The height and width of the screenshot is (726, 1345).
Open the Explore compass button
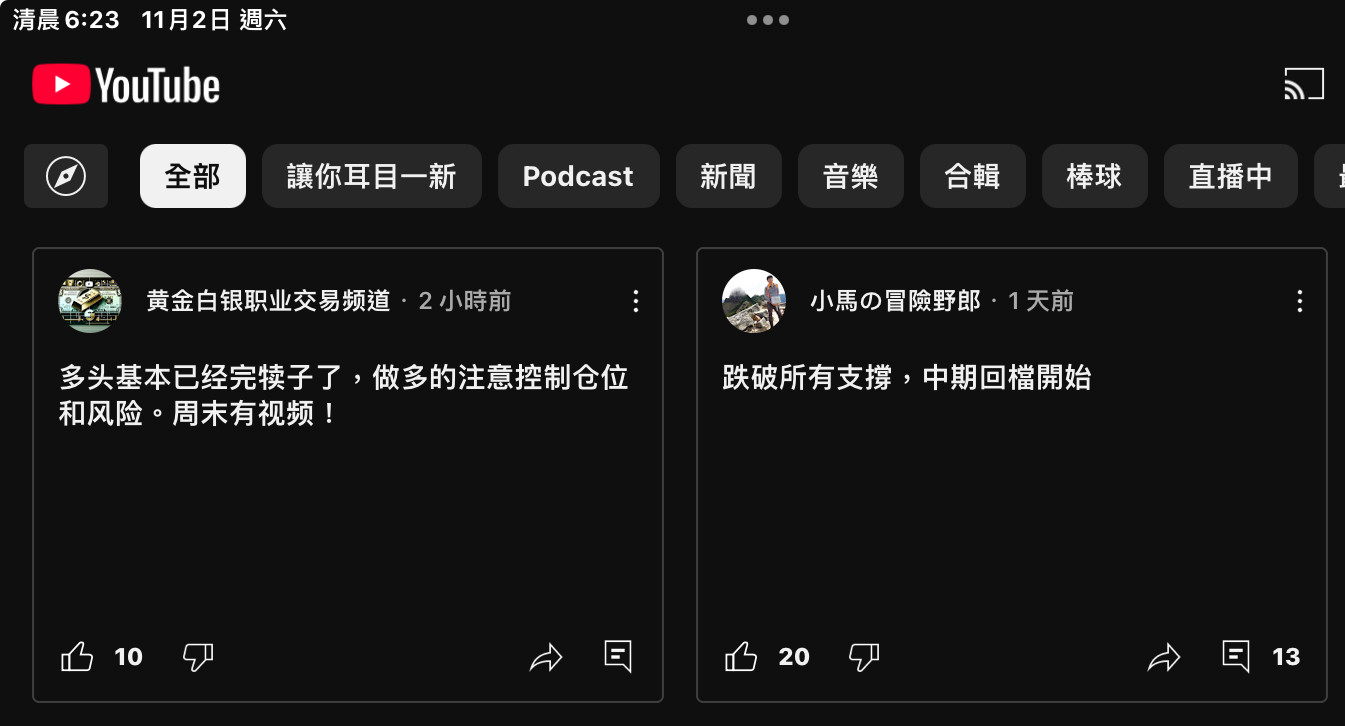(x=66, y=177)
